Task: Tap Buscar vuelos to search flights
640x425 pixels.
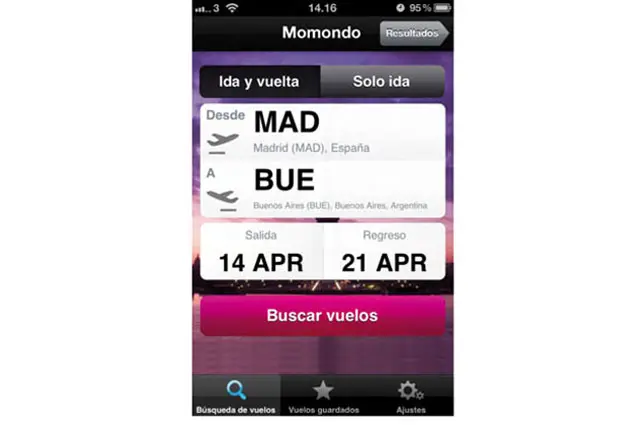Action: pos(322,315)
